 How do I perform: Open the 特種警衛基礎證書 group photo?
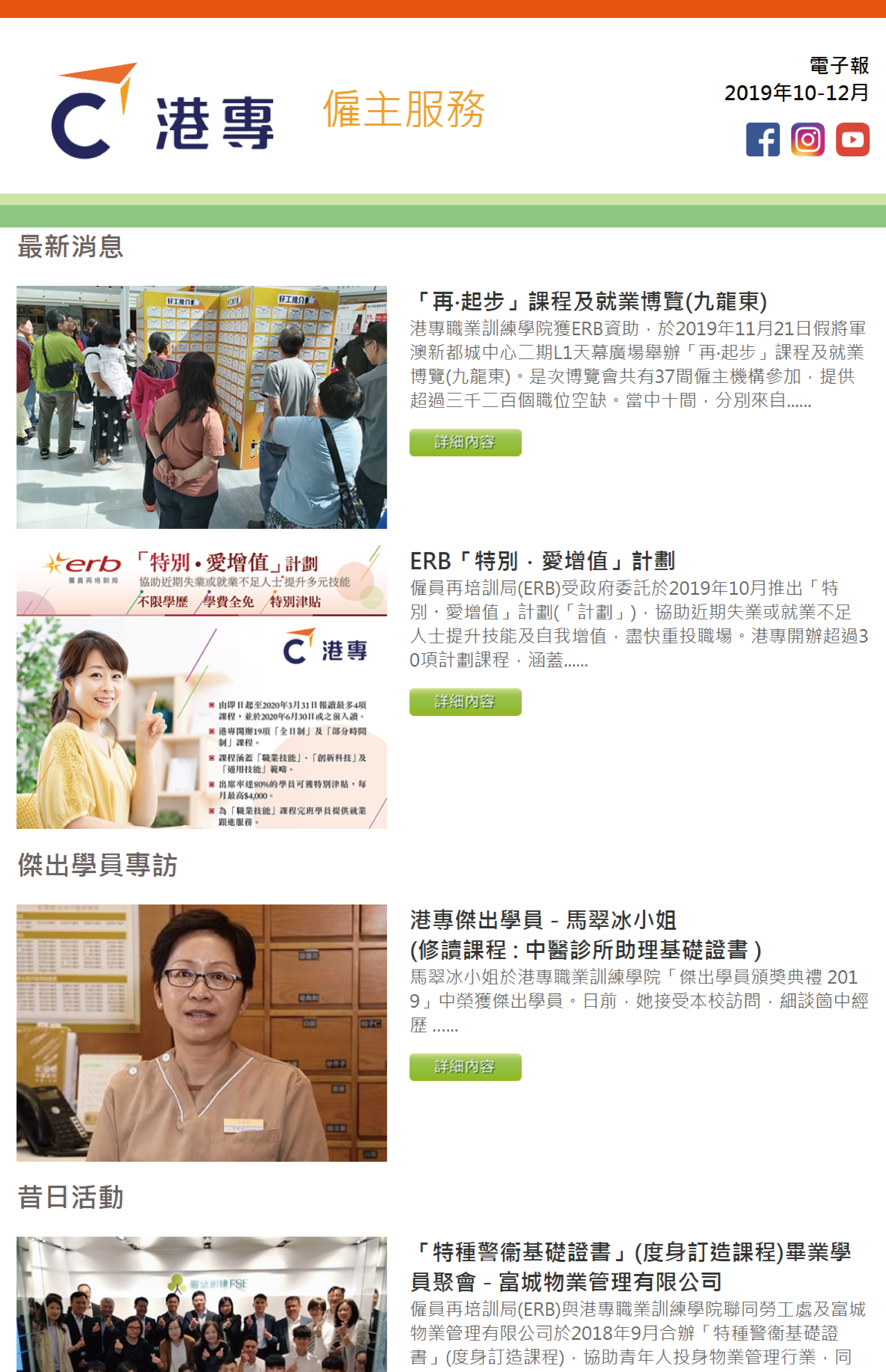201,1304
